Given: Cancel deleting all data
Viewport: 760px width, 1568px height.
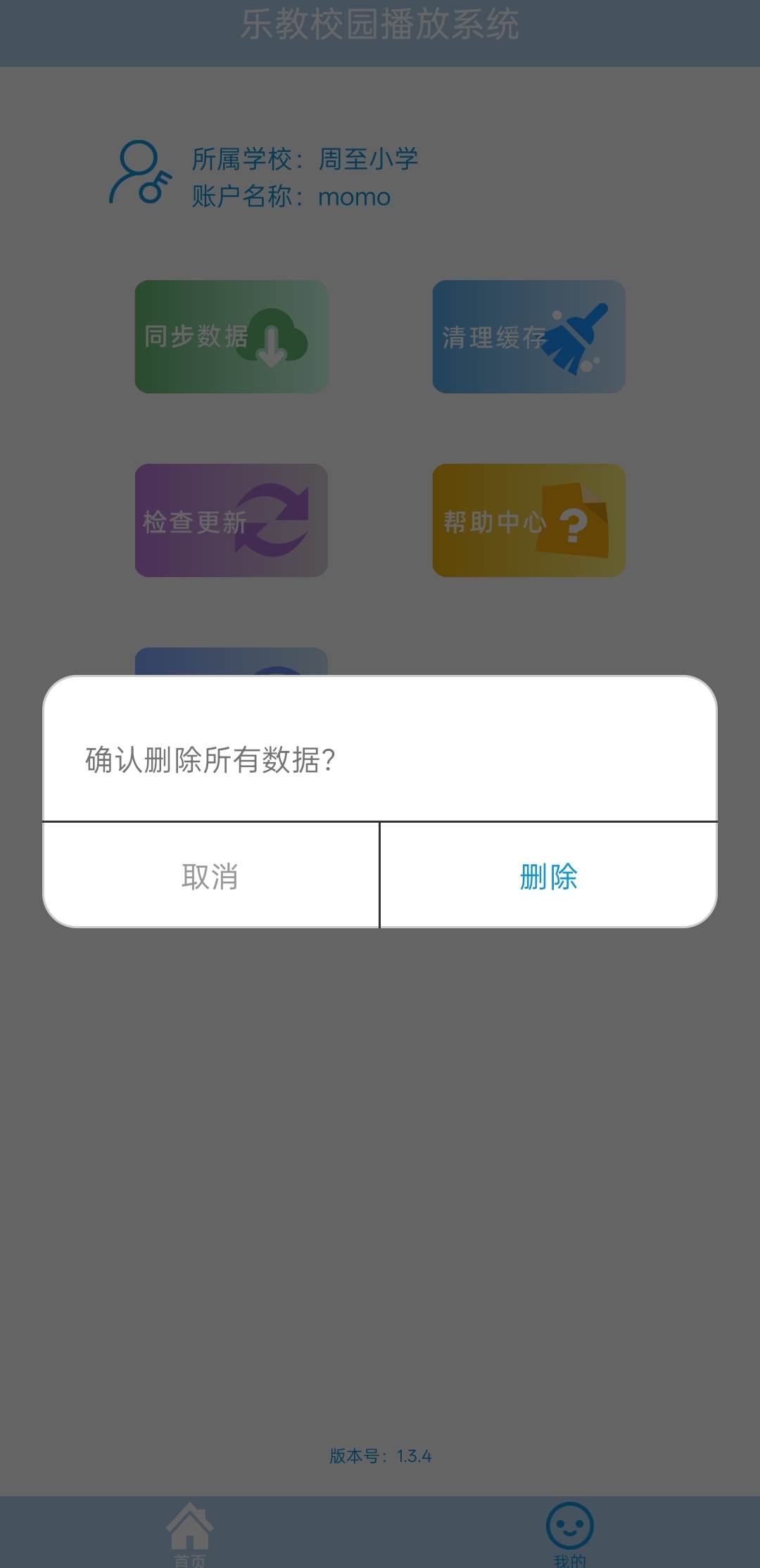Looking at the screenshot, I should tap(210, 876).
